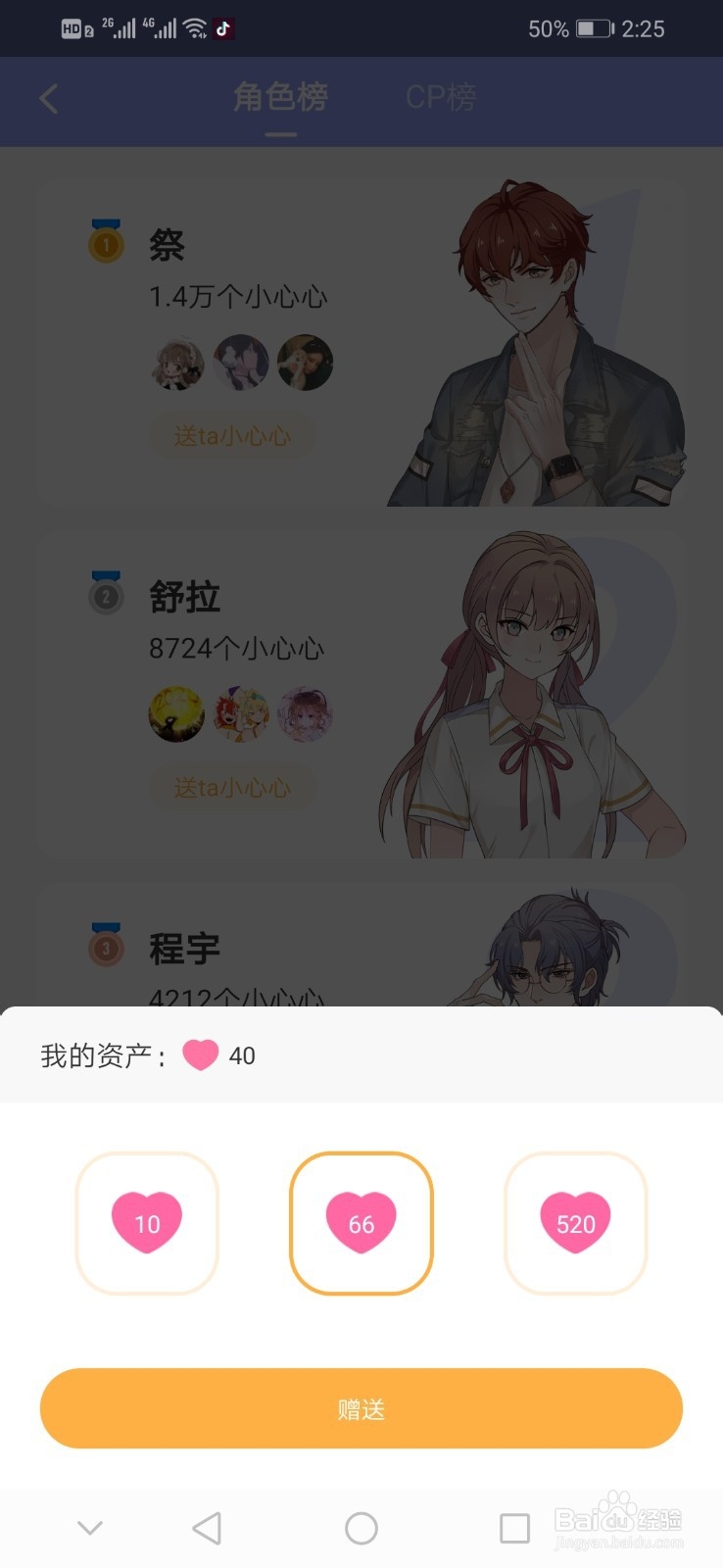The height and width of the screenshot is (1568, 723).
Task: Click the gold medal icon beside 祭
Action: point(104,242)
